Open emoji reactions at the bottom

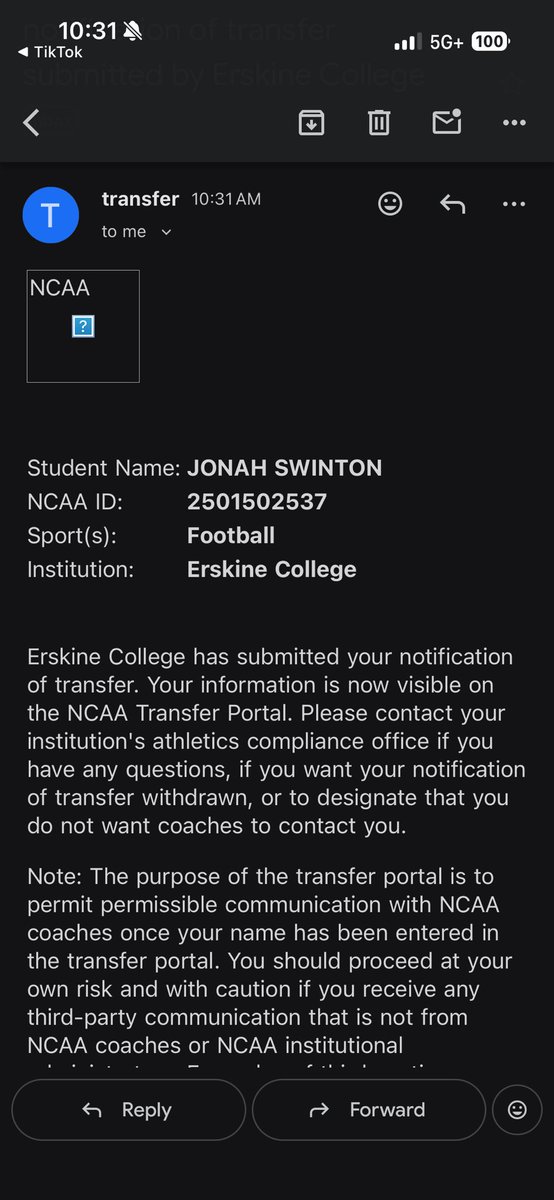pos(517,1110)
